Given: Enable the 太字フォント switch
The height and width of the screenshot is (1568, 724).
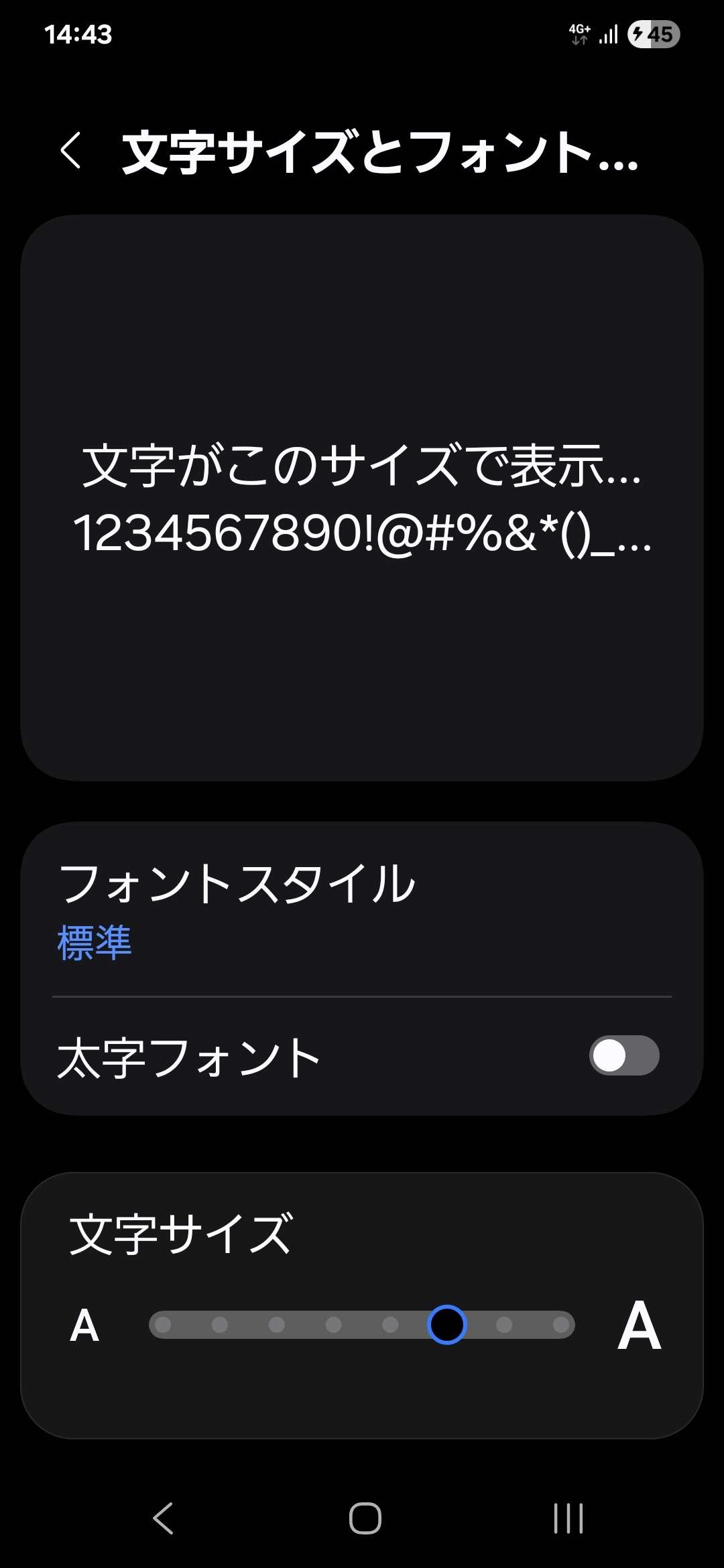Looking at the screenshot, I should click(x=623, y=1056).
